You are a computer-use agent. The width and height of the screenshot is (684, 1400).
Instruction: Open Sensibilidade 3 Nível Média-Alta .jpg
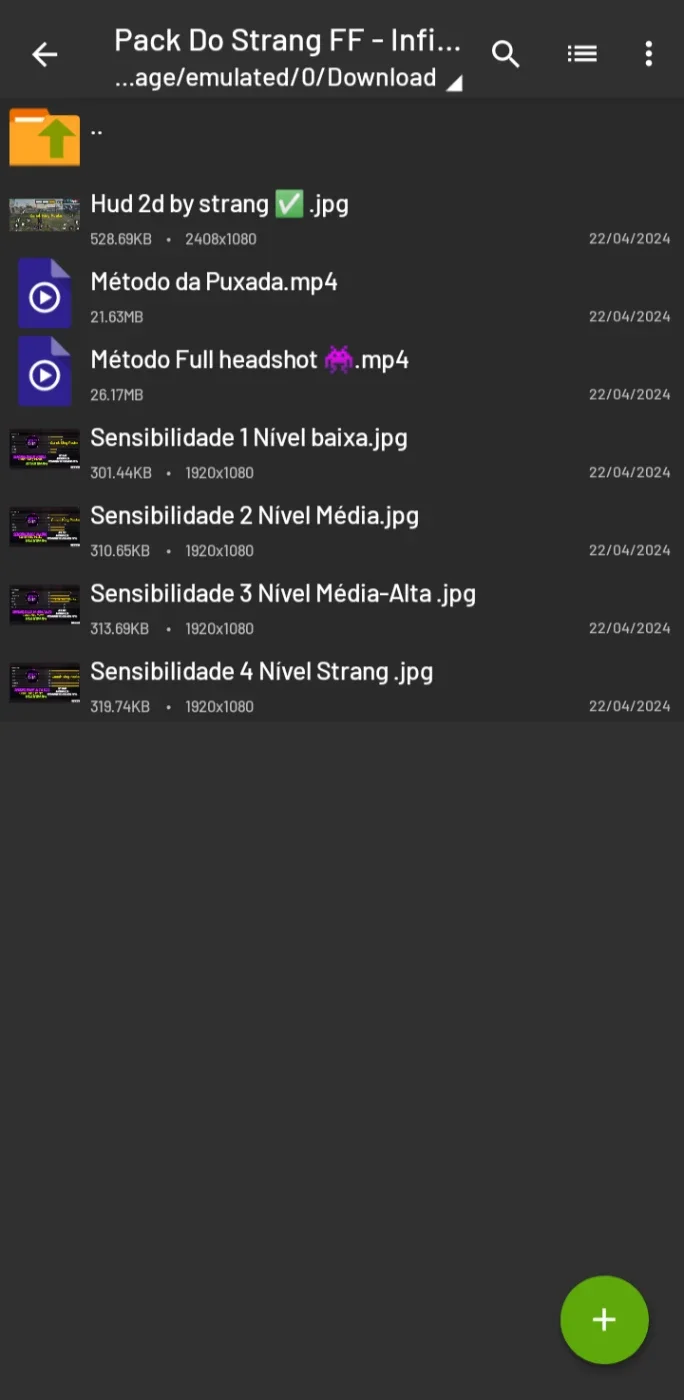pyautogui.click(x=342, y=606)
